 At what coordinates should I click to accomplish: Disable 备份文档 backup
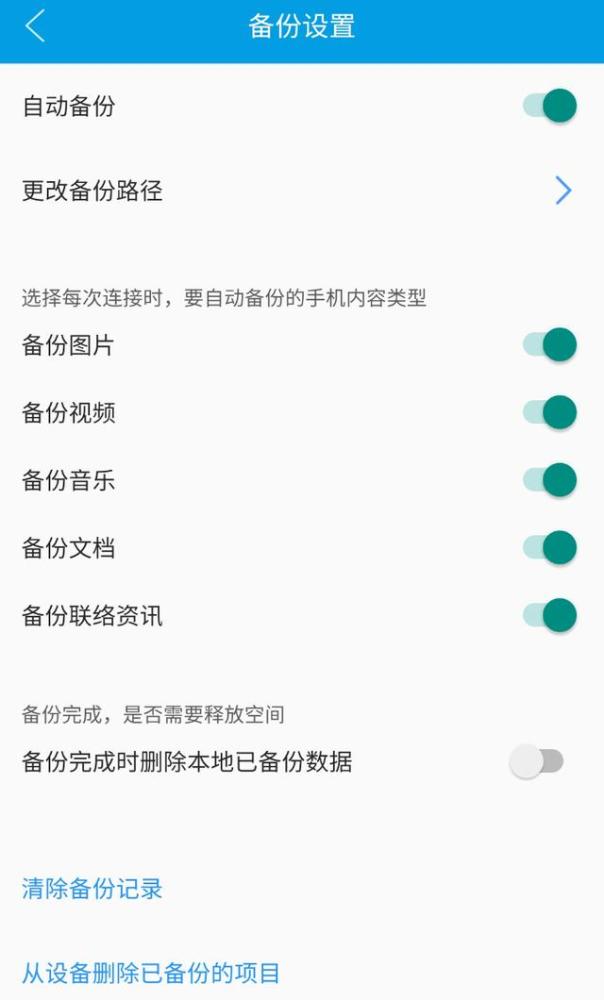[550, 548]
